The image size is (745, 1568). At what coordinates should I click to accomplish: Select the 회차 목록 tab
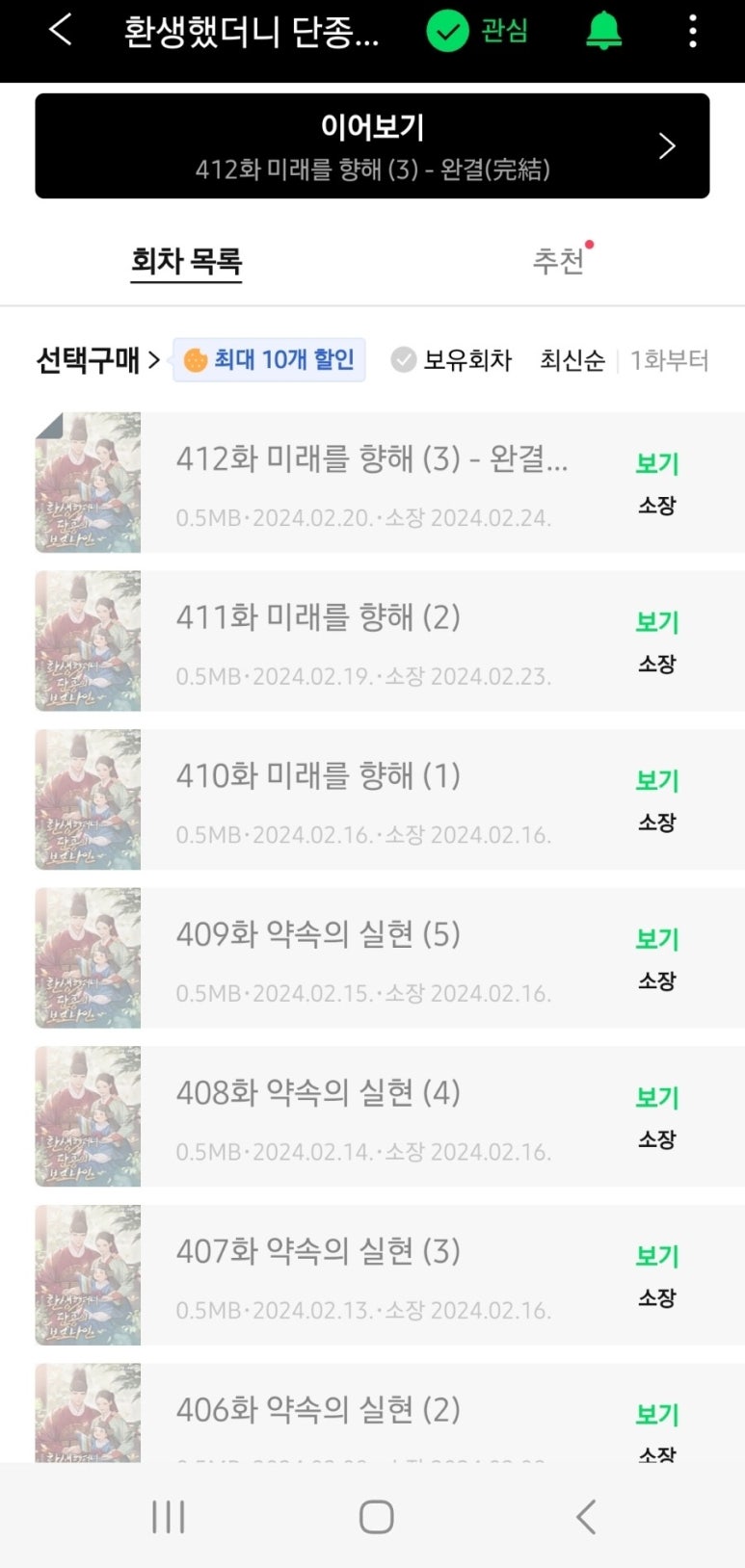[186, 261]
